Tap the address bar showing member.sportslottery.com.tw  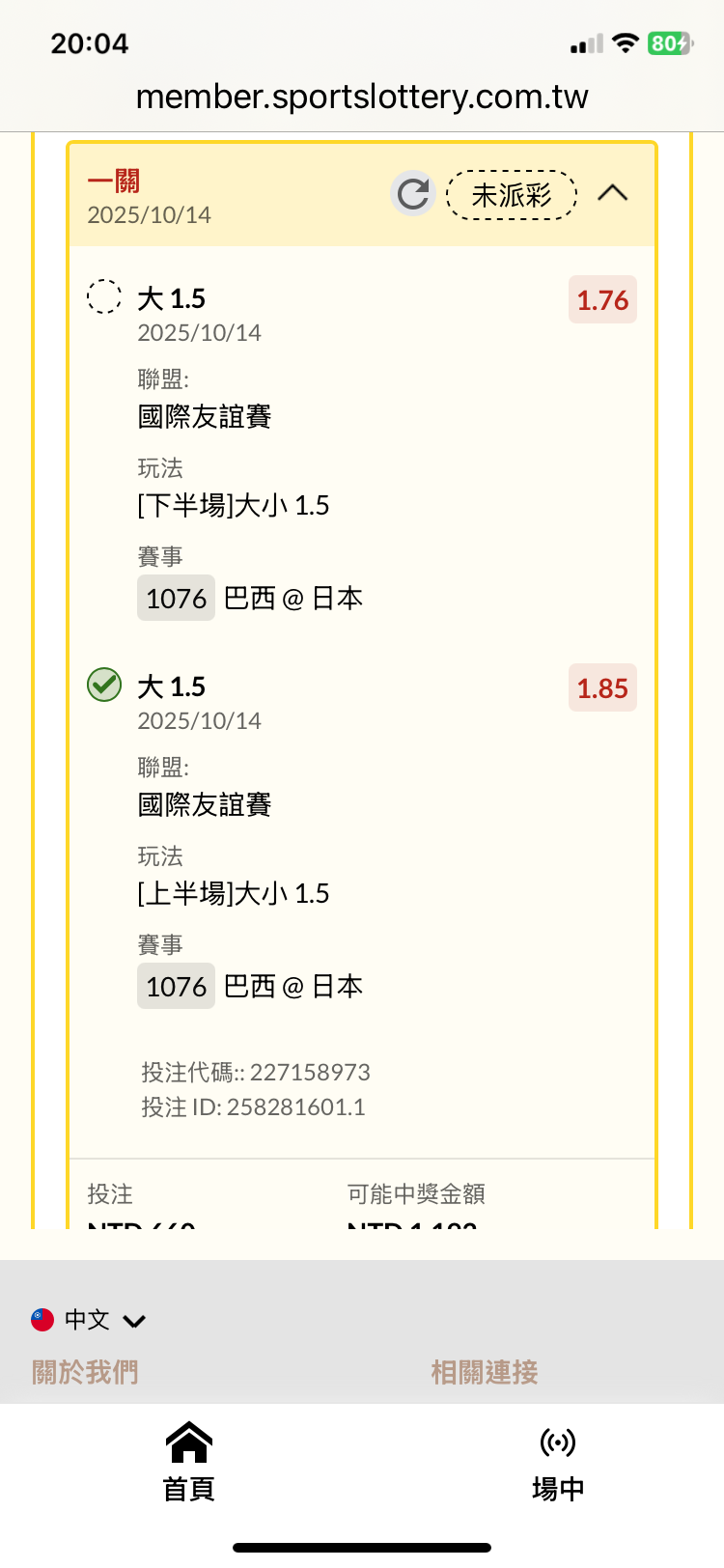362,97
